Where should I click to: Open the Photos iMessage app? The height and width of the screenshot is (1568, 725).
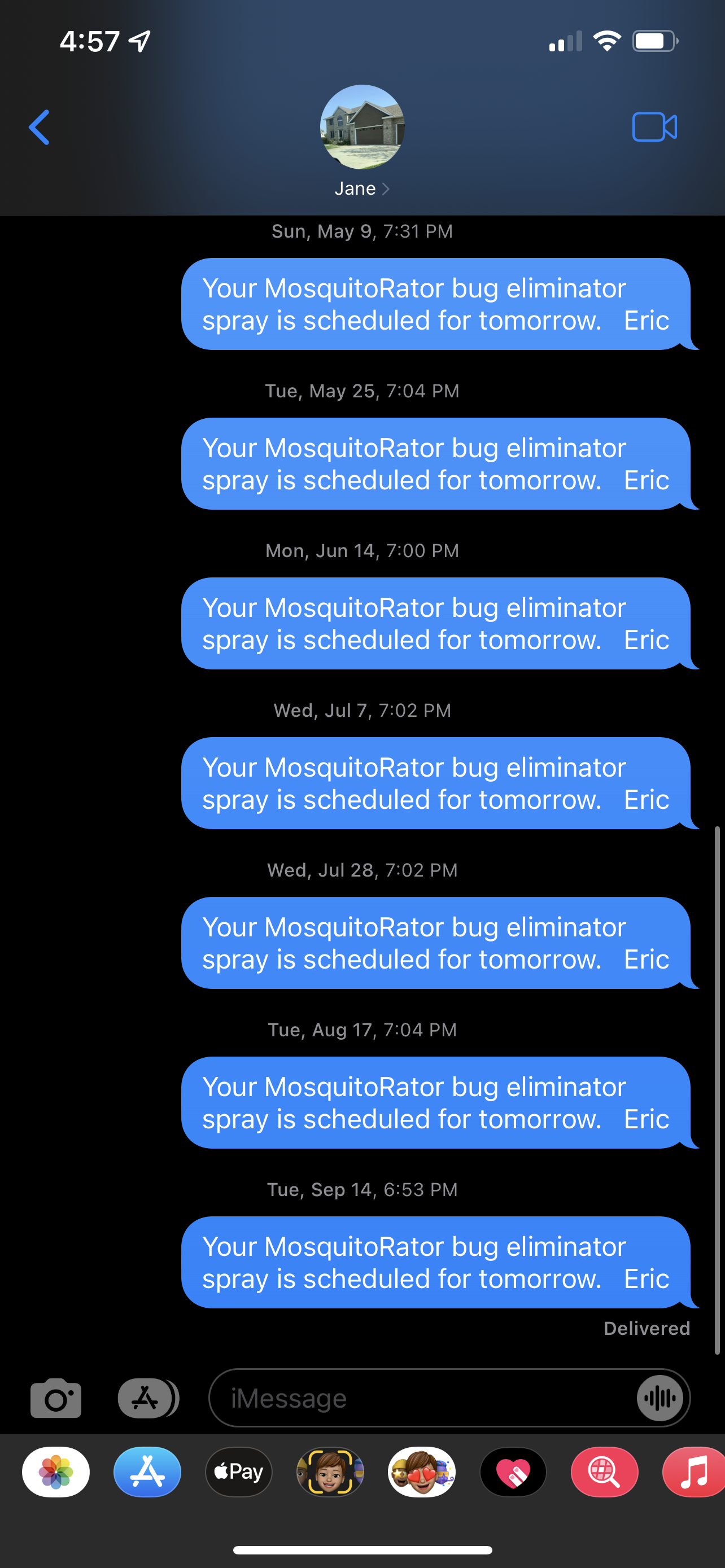56,1472
